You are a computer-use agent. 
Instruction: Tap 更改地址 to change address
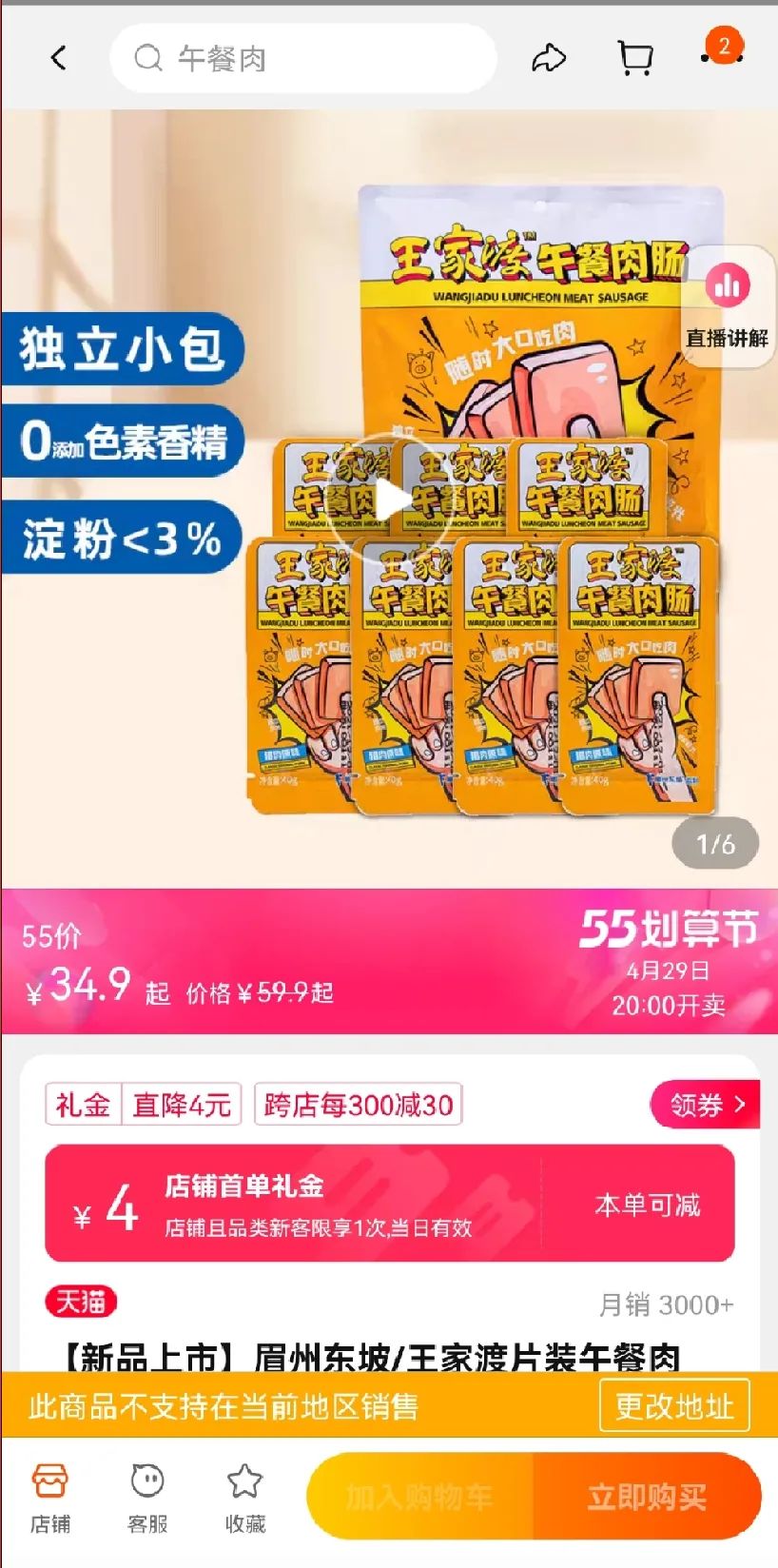pyautogui.click(x=673, y=1407)
